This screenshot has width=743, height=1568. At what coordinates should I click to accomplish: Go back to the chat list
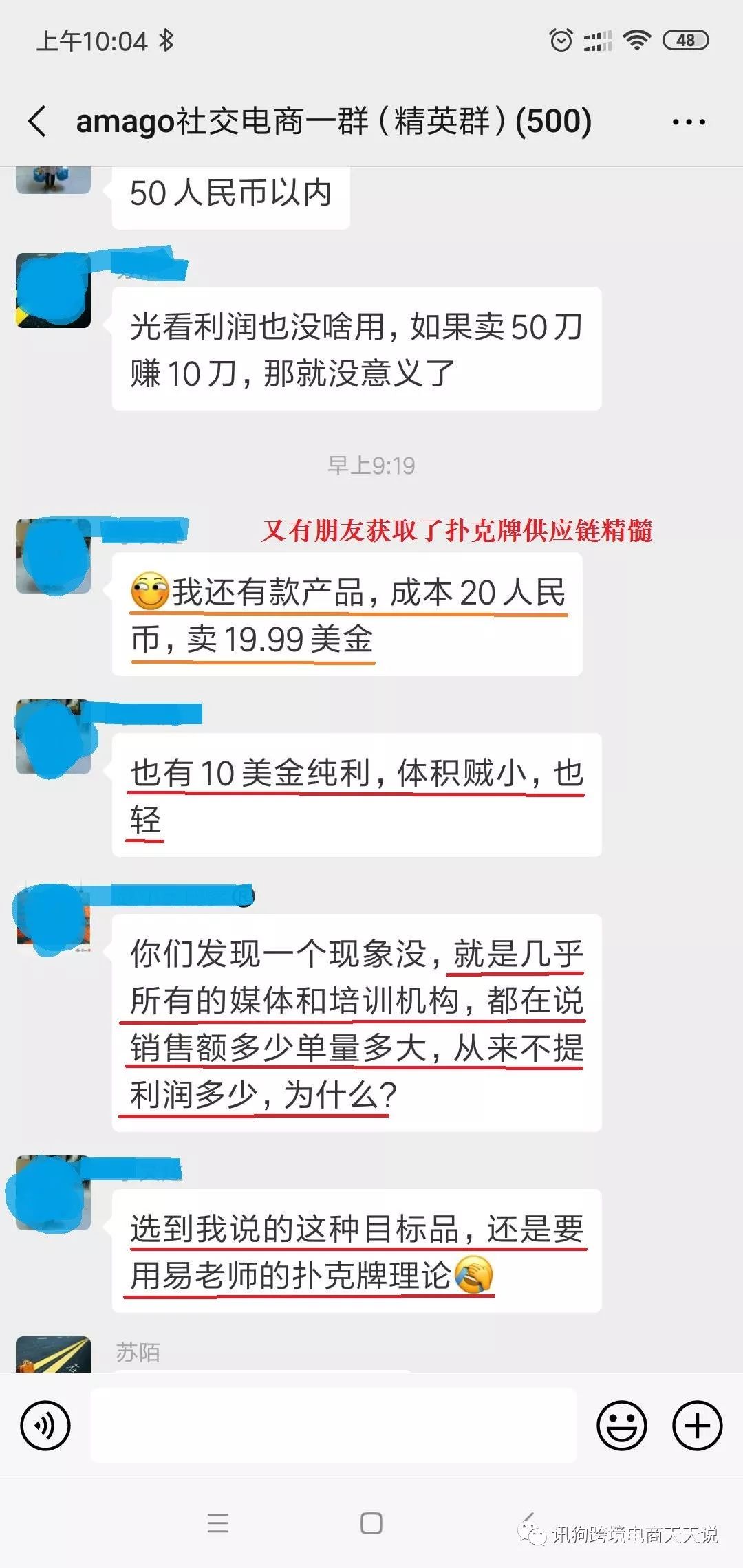37,122
